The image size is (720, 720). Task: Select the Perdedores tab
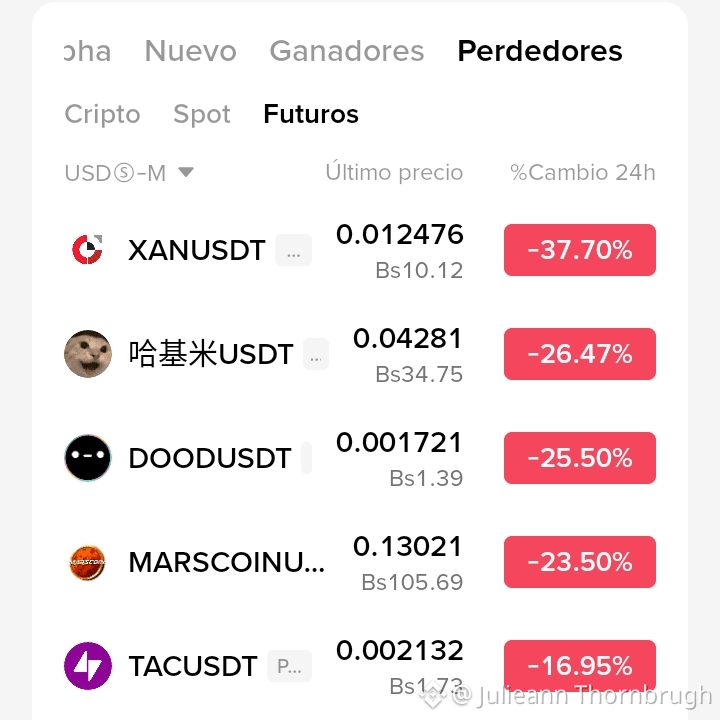540,51
